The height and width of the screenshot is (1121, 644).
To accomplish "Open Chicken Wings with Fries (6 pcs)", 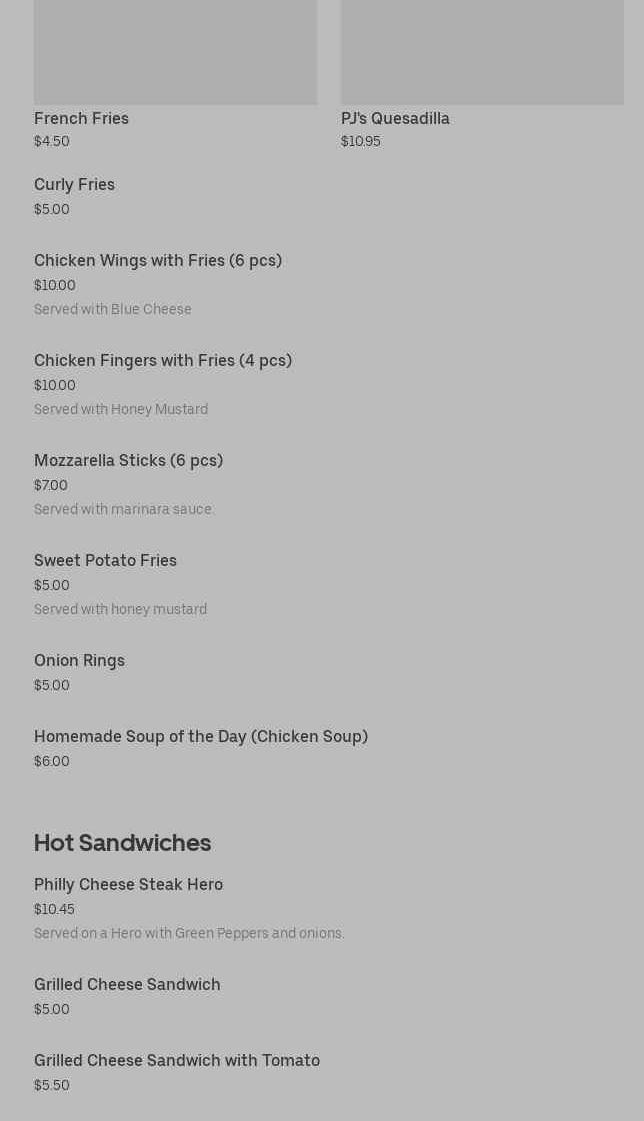I will coord(158,260).
